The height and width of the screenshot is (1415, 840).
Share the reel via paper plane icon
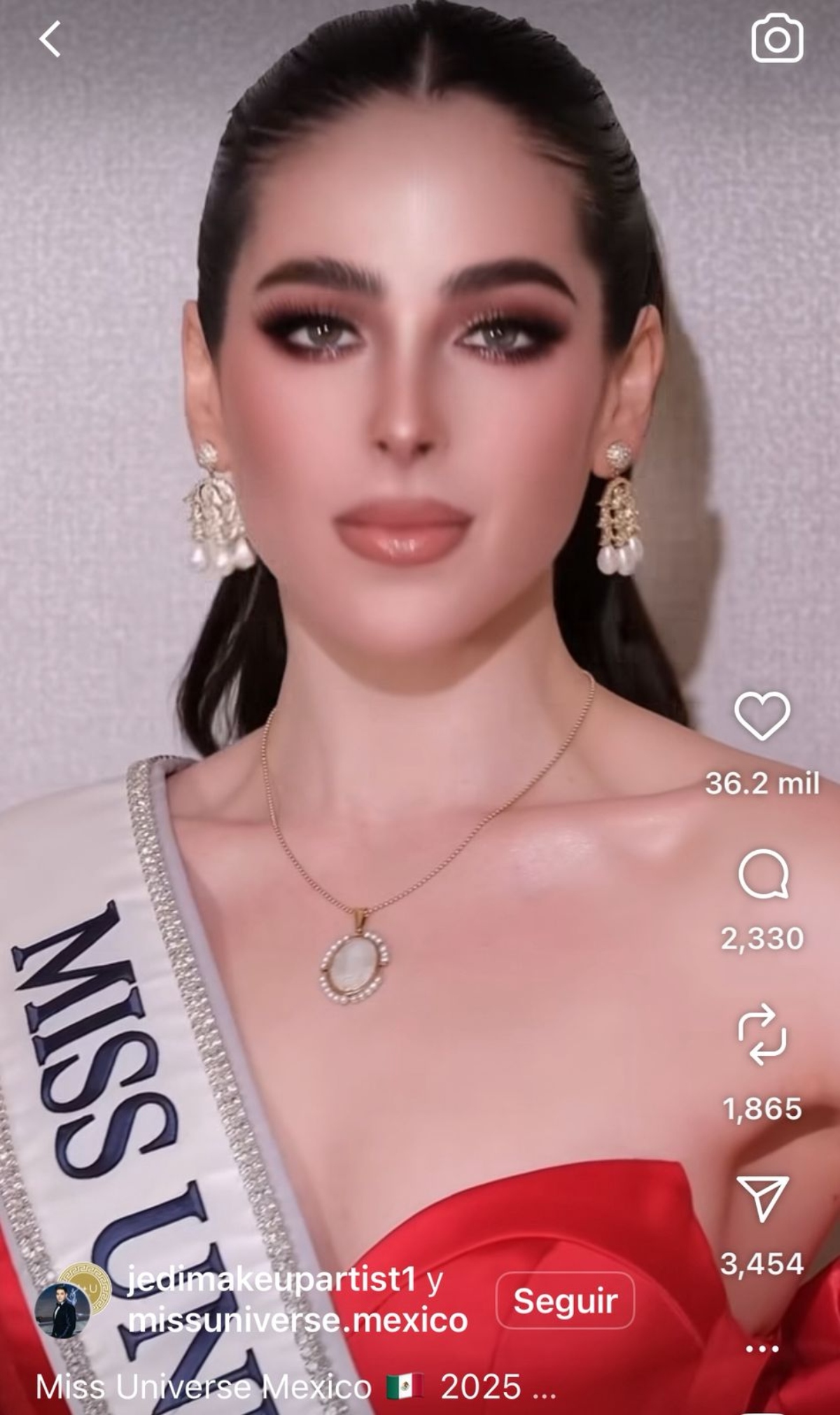click(x=762, y=1199)
